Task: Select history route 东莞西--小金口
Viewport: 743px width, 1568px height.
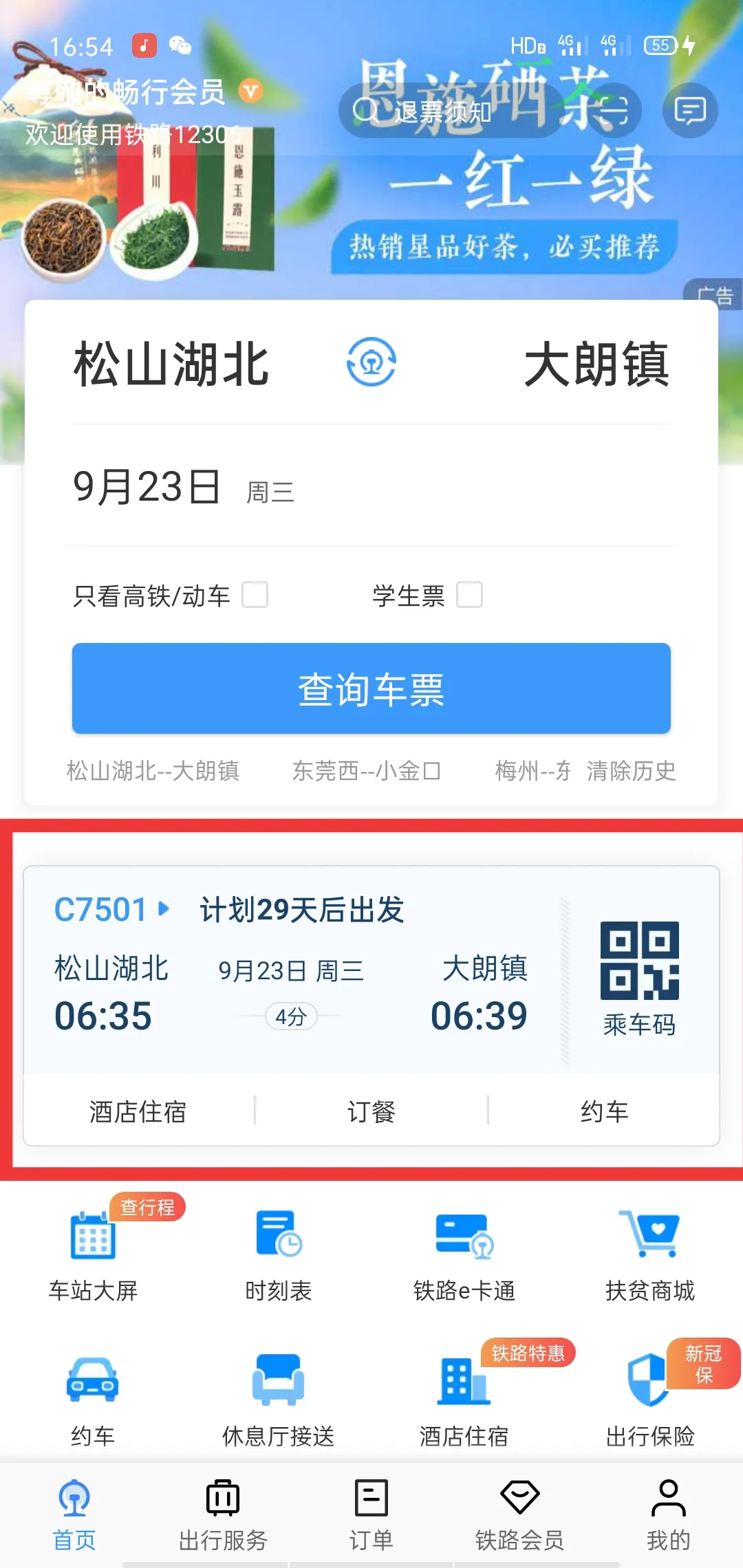Action: pos(366,771)
